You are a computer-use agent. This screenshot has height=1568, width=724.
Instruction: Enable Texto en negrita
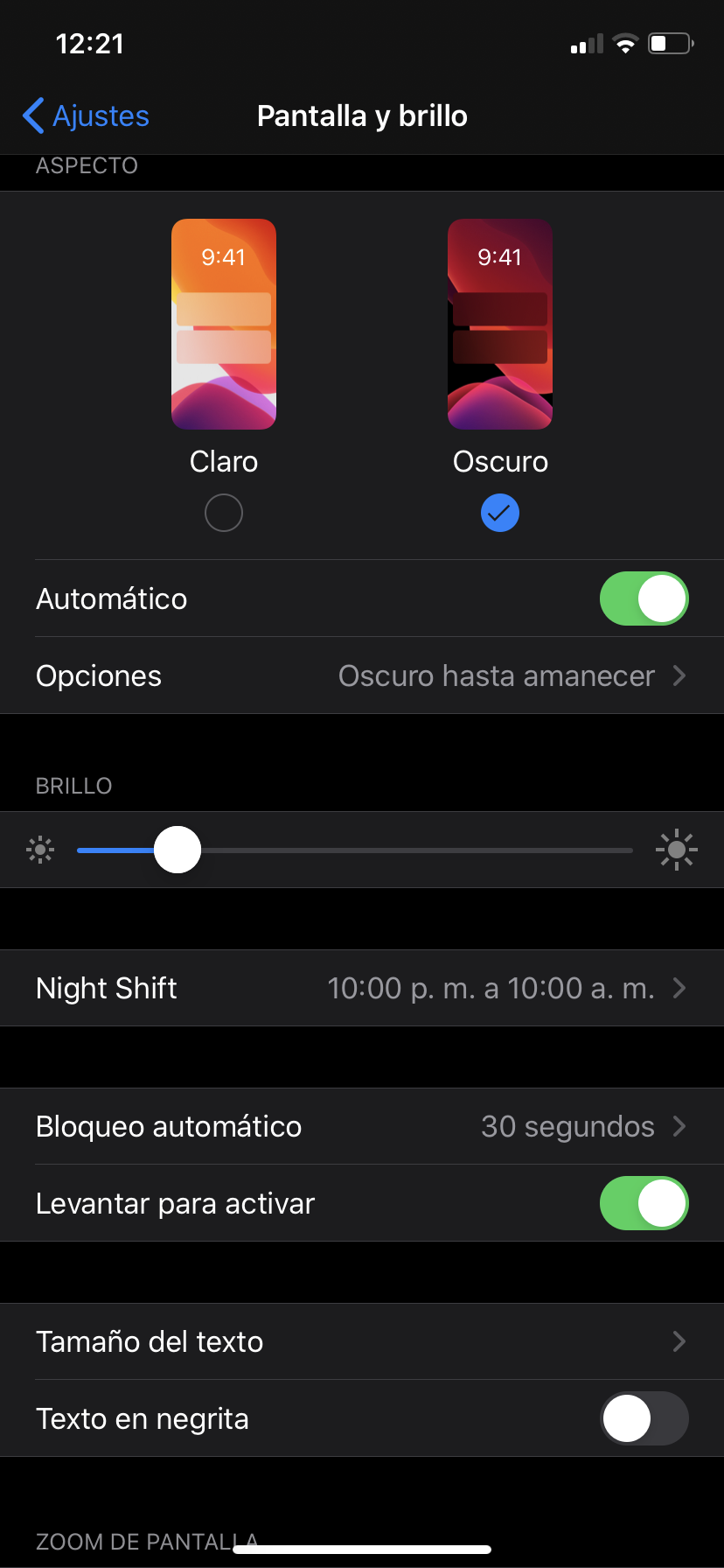click(644, 1418)
